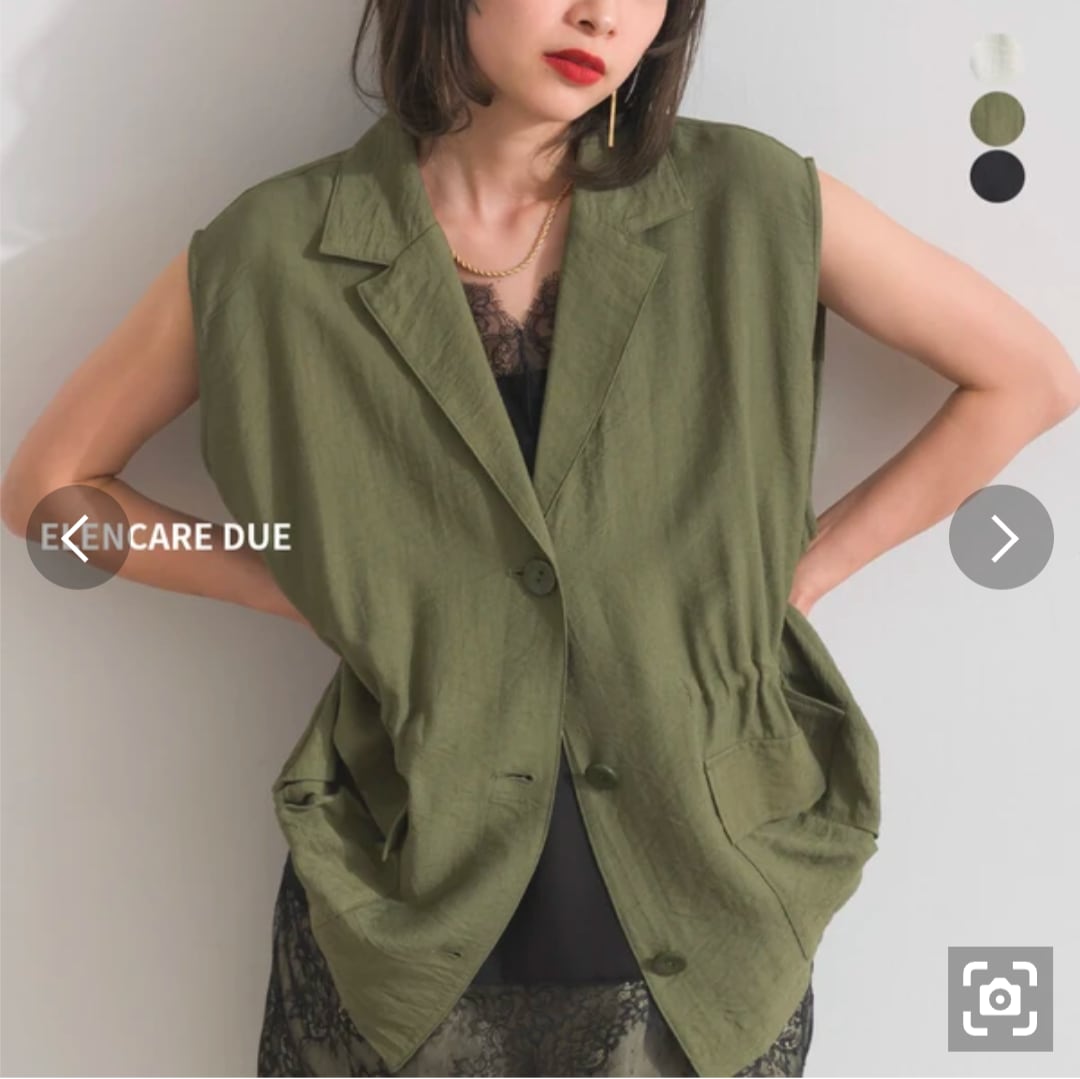
Task: Show the next product image
Action: click(x=1001, y=537)
